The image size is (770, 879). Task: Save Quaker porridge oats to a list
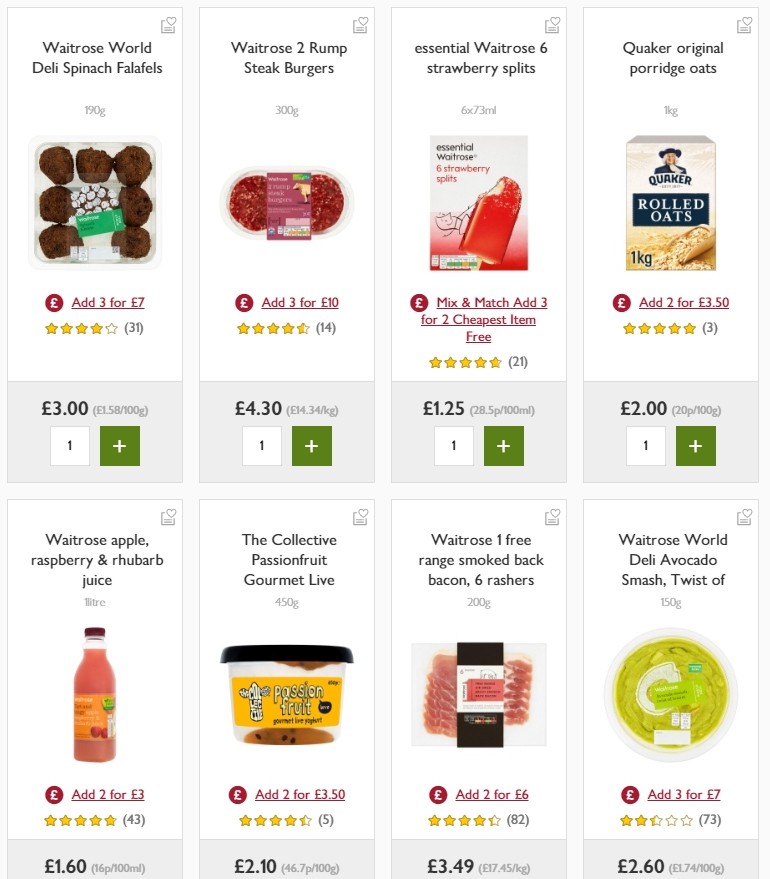tap(743, 23)
